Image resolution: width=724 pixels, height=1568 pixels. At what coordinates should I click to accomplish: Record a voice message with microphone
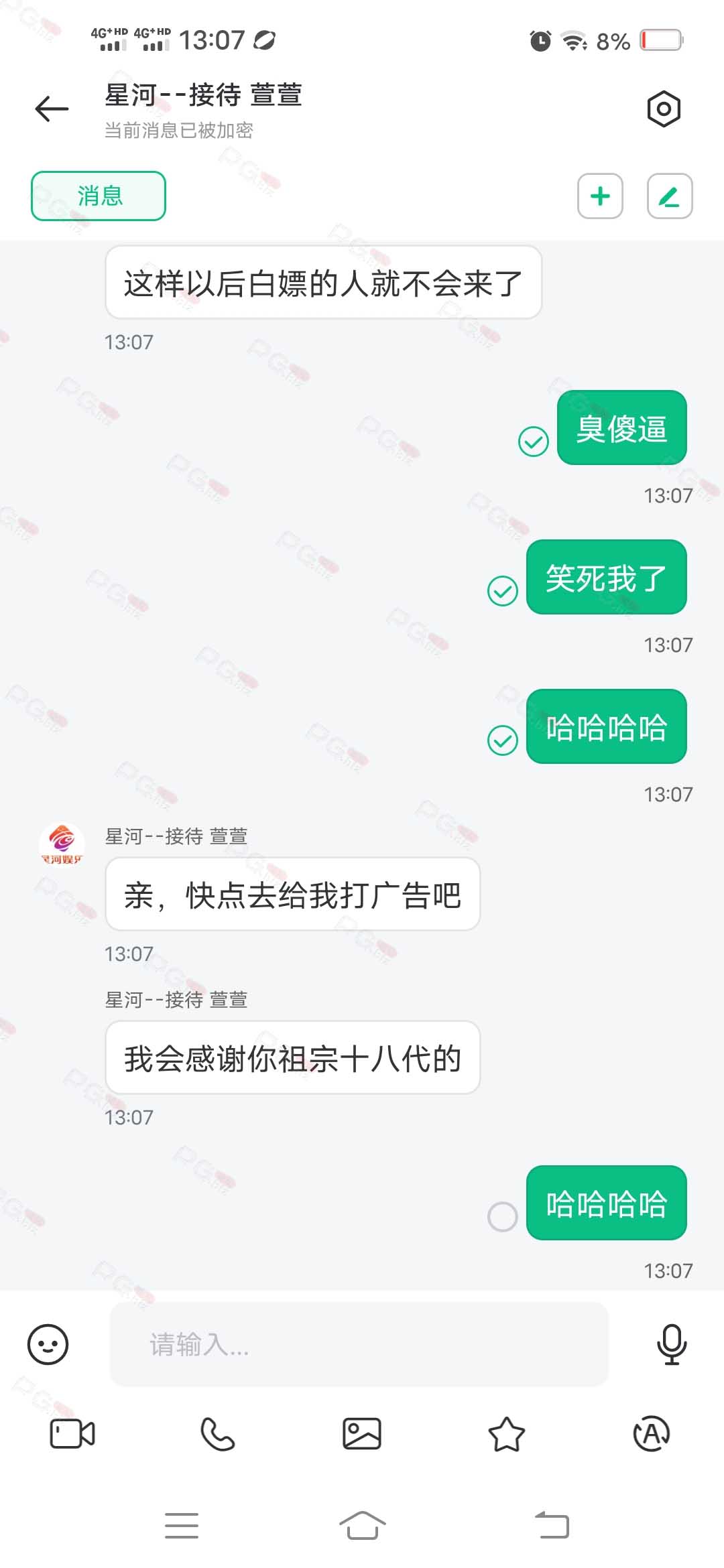point(671,1344)
